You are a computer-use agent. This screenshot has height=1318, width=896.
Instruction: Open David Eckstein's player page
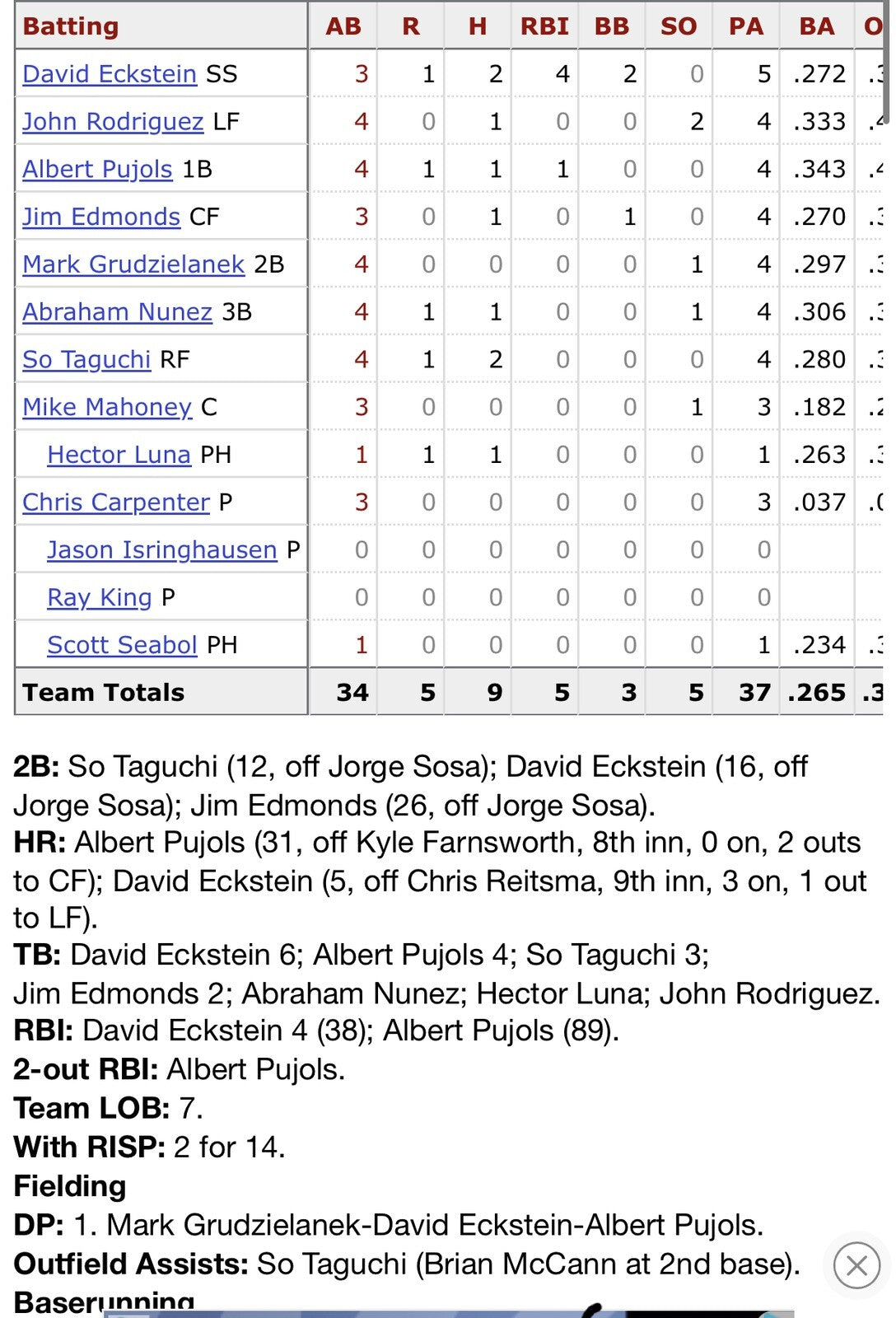[110, 74]
